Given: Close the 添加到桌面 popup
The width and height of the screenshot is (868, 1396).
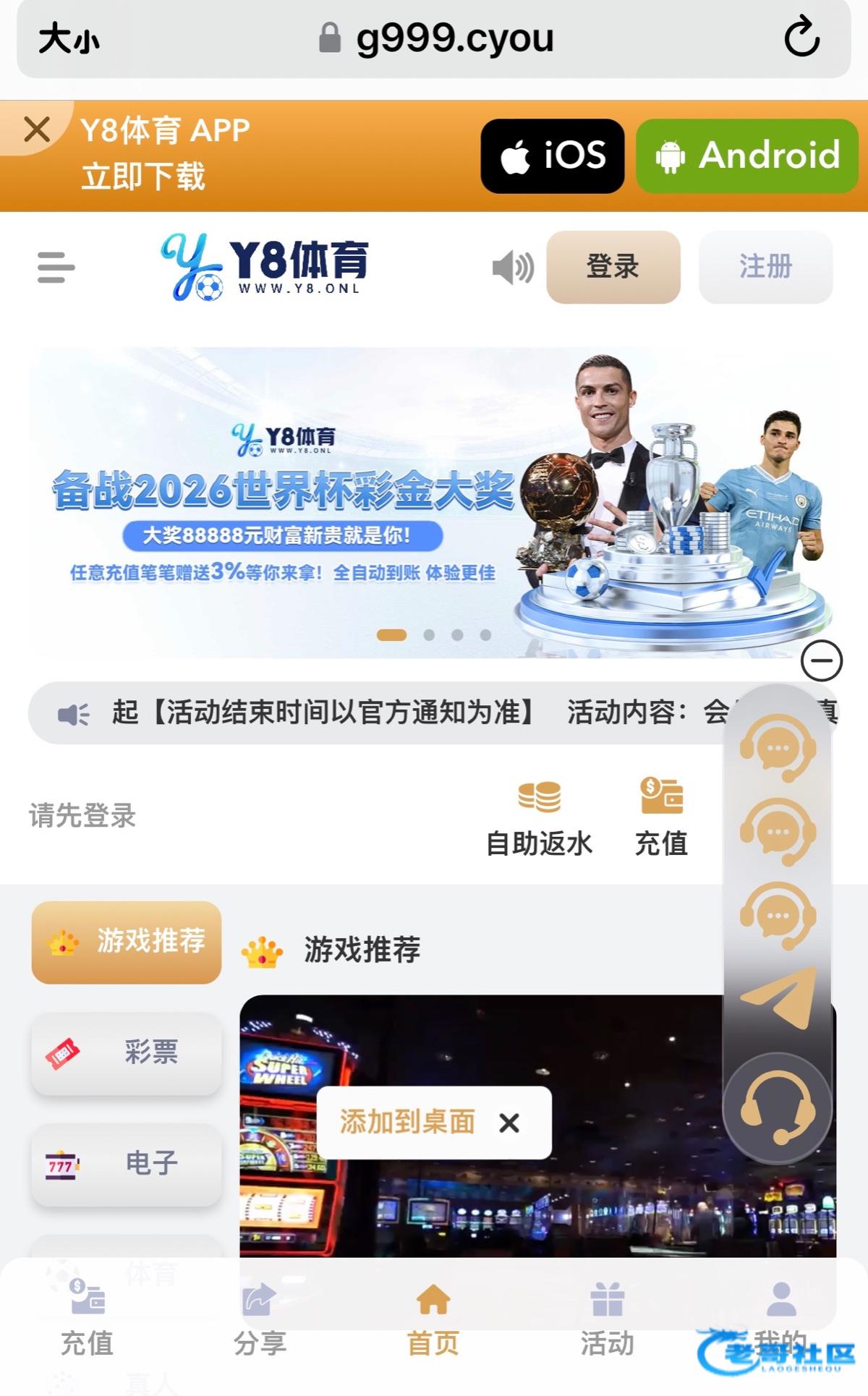Looking at the screenshot, I should (x=509, y=1123).
